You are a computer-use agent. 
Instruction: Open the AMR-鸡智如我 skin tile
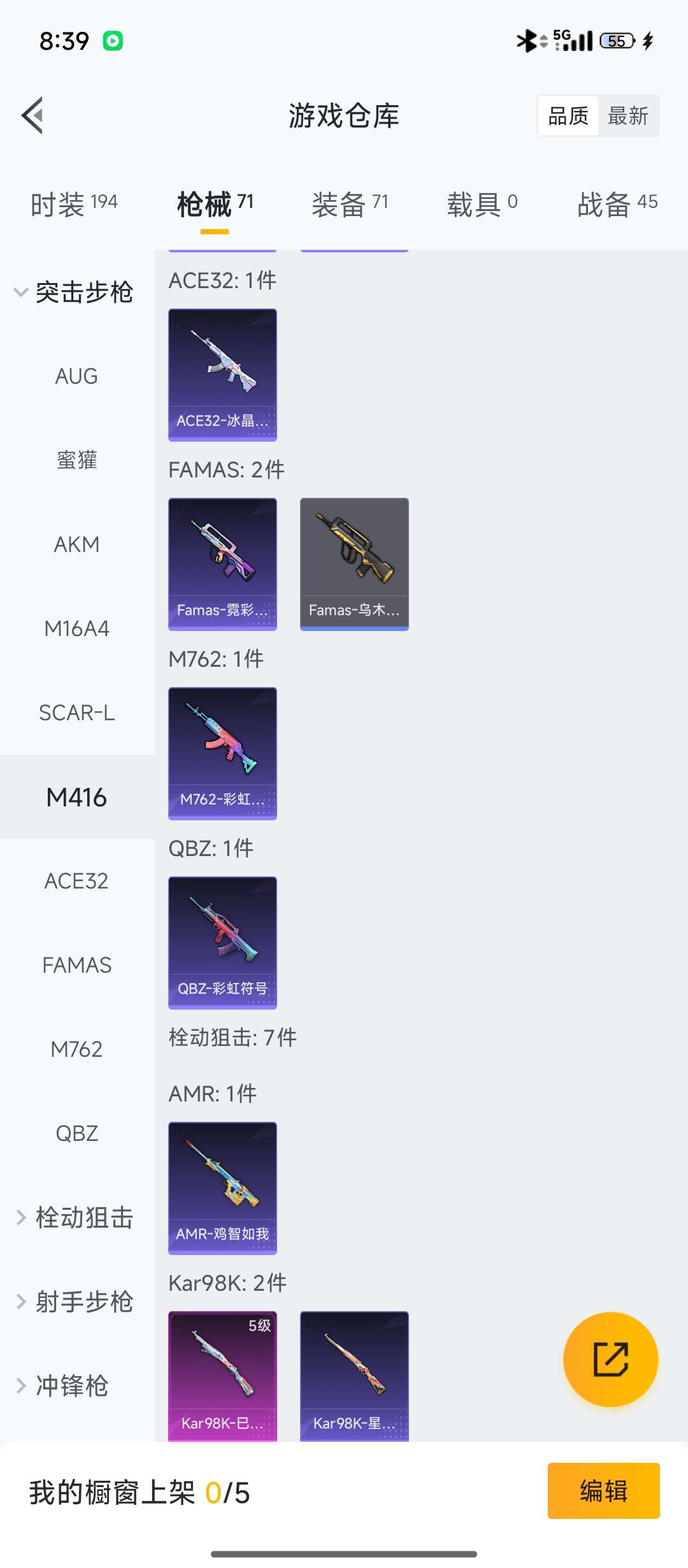click(222, 1188)
